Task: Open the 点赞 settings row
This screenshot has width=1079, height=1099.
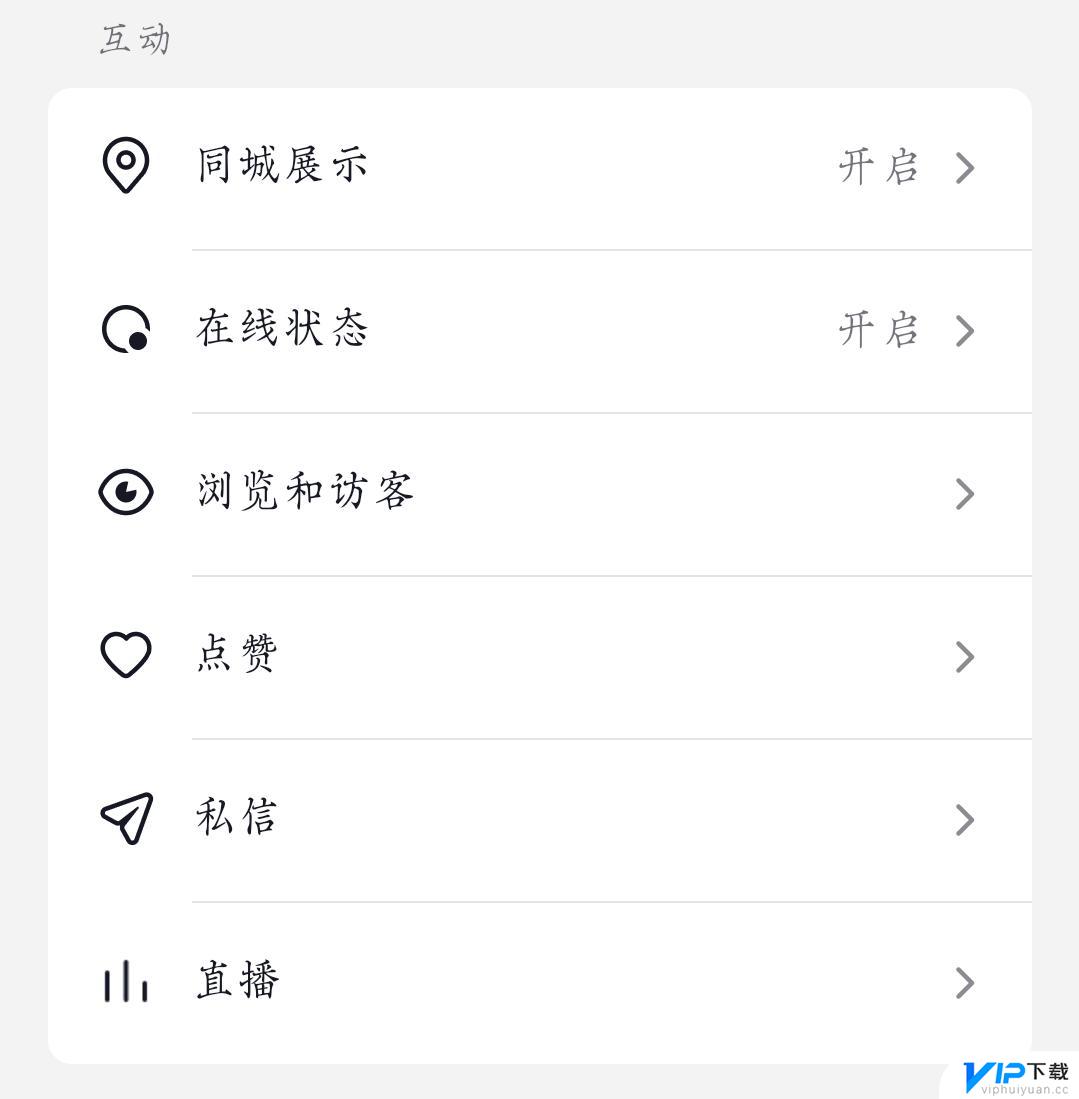Action: [540, 656]
